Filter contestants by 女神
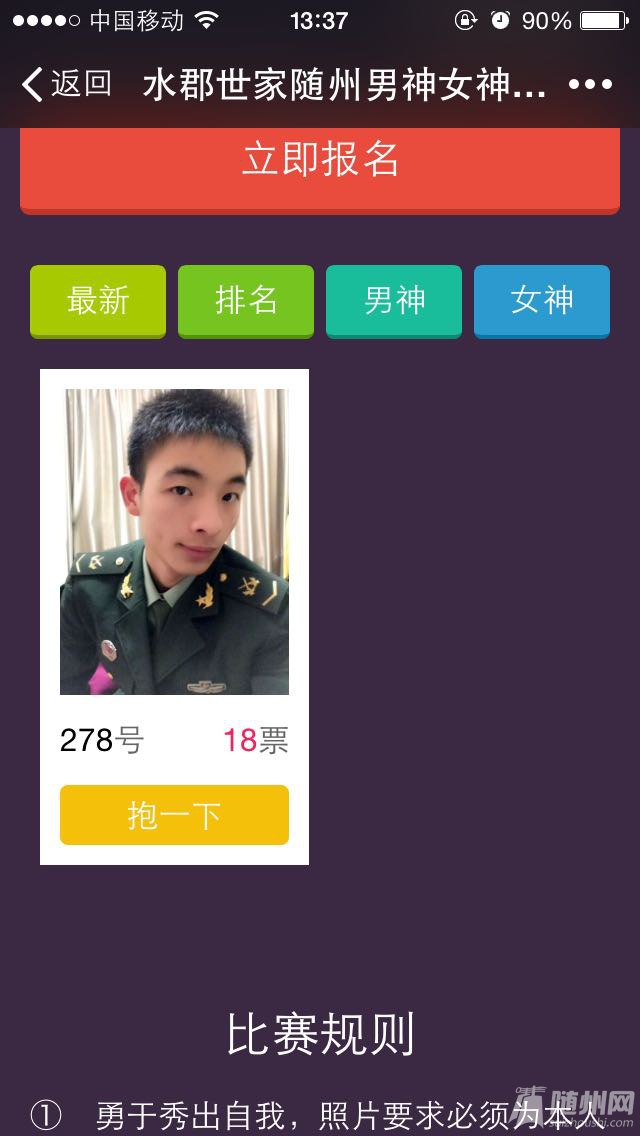The height and width of the screenshot is (1136, 640). click(542, 300)
